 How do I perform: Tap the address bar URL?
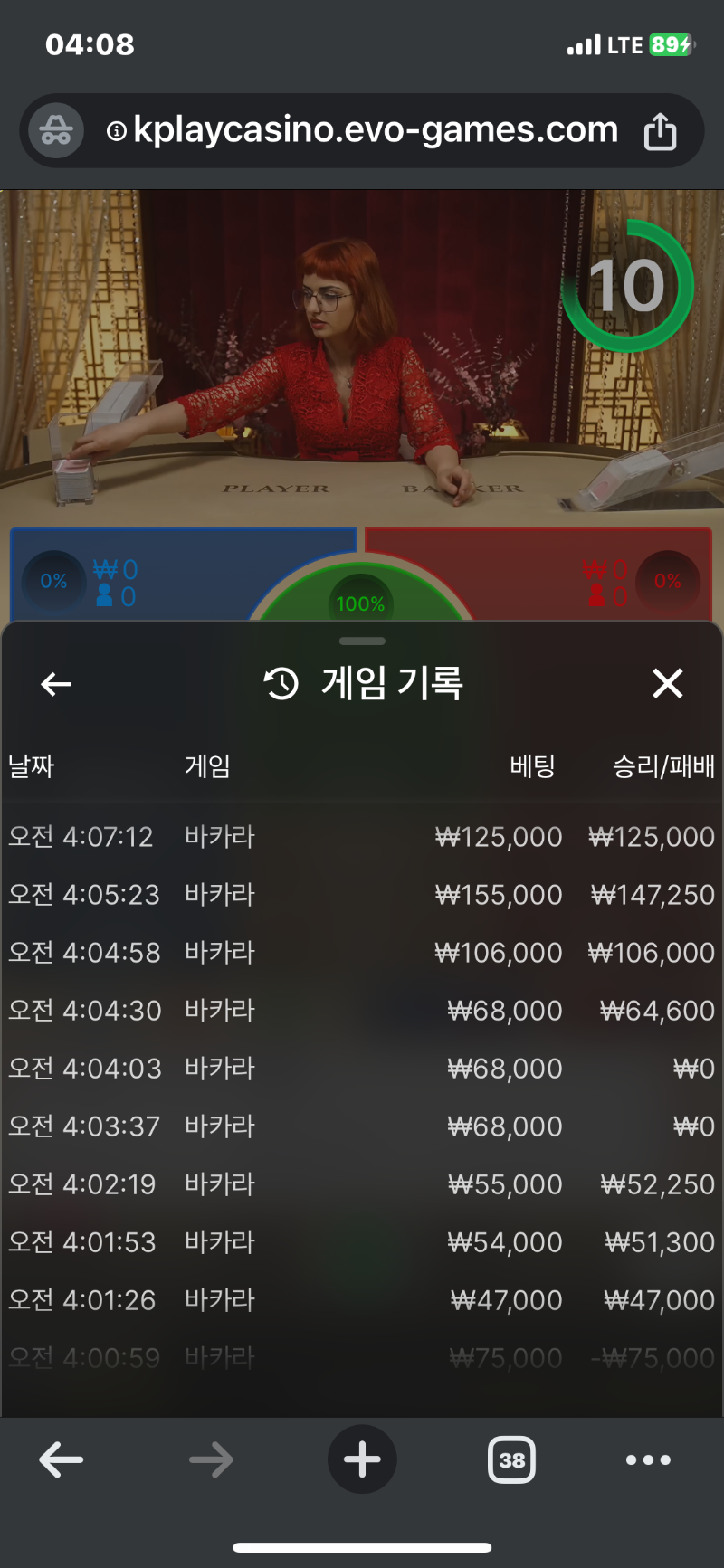click(375, 130)
